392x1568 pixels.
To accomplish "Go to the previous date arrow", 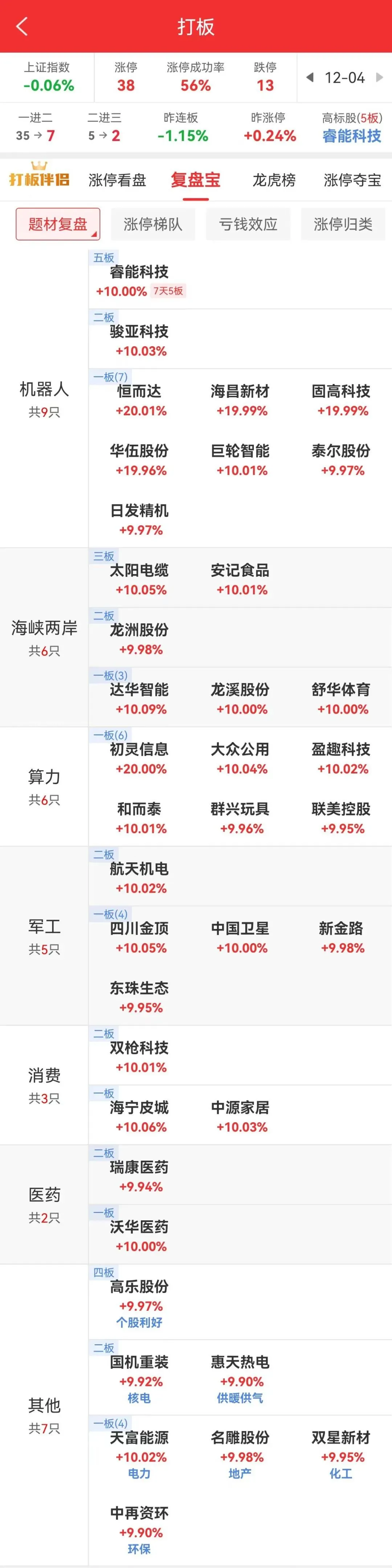I will point(310,77).
